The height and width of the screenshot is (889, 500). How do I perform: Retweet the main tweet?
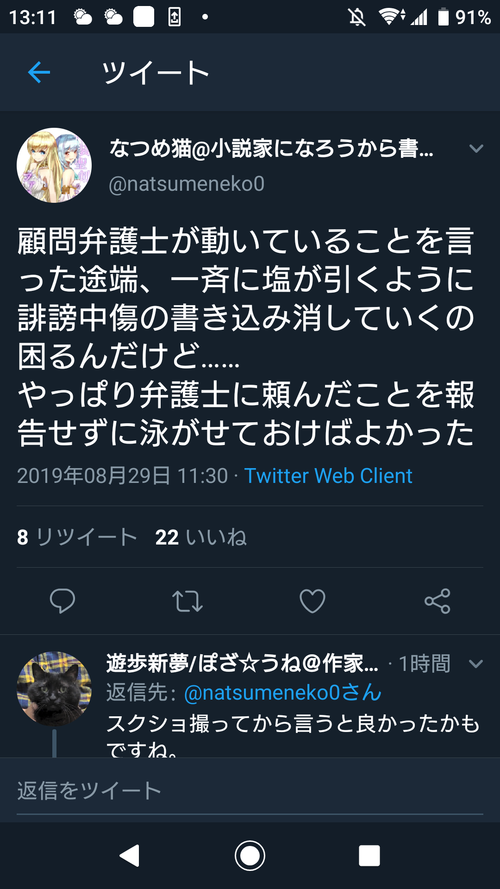[187, 601]
